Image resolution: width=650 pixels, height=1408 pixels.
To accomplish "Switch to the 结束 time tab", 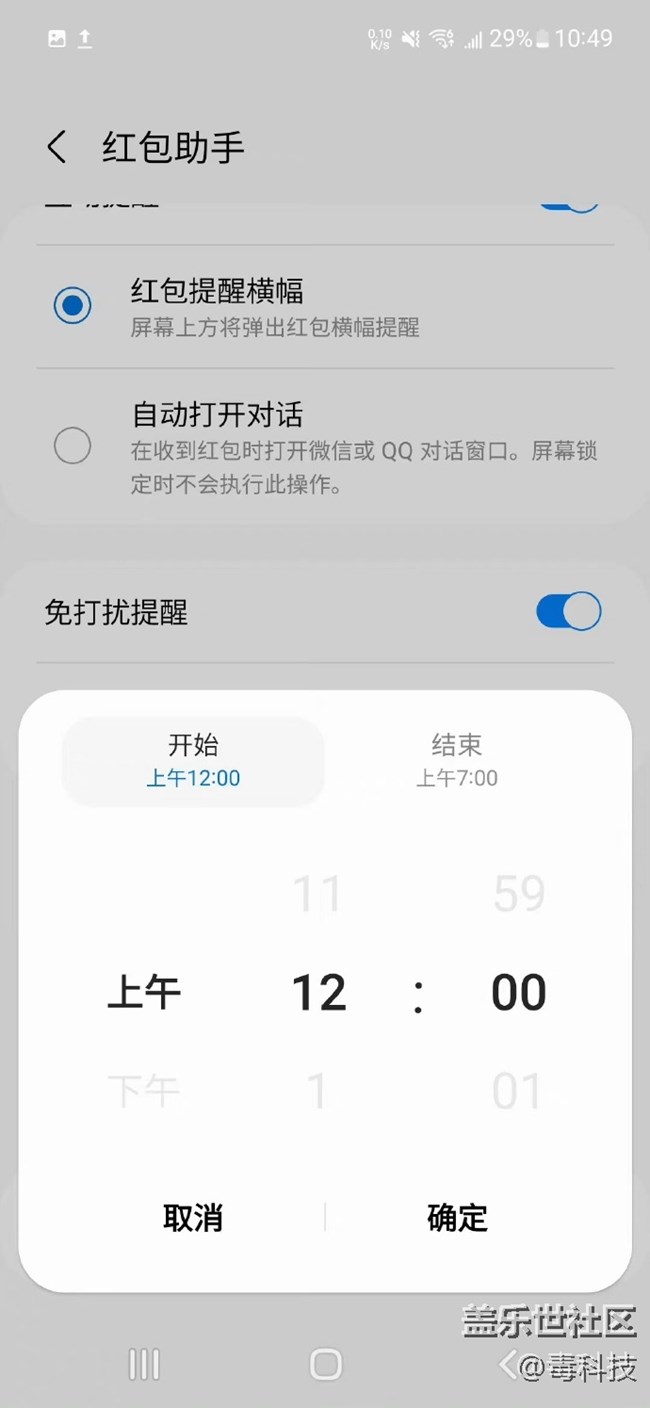I will click(x=457, y=761).
